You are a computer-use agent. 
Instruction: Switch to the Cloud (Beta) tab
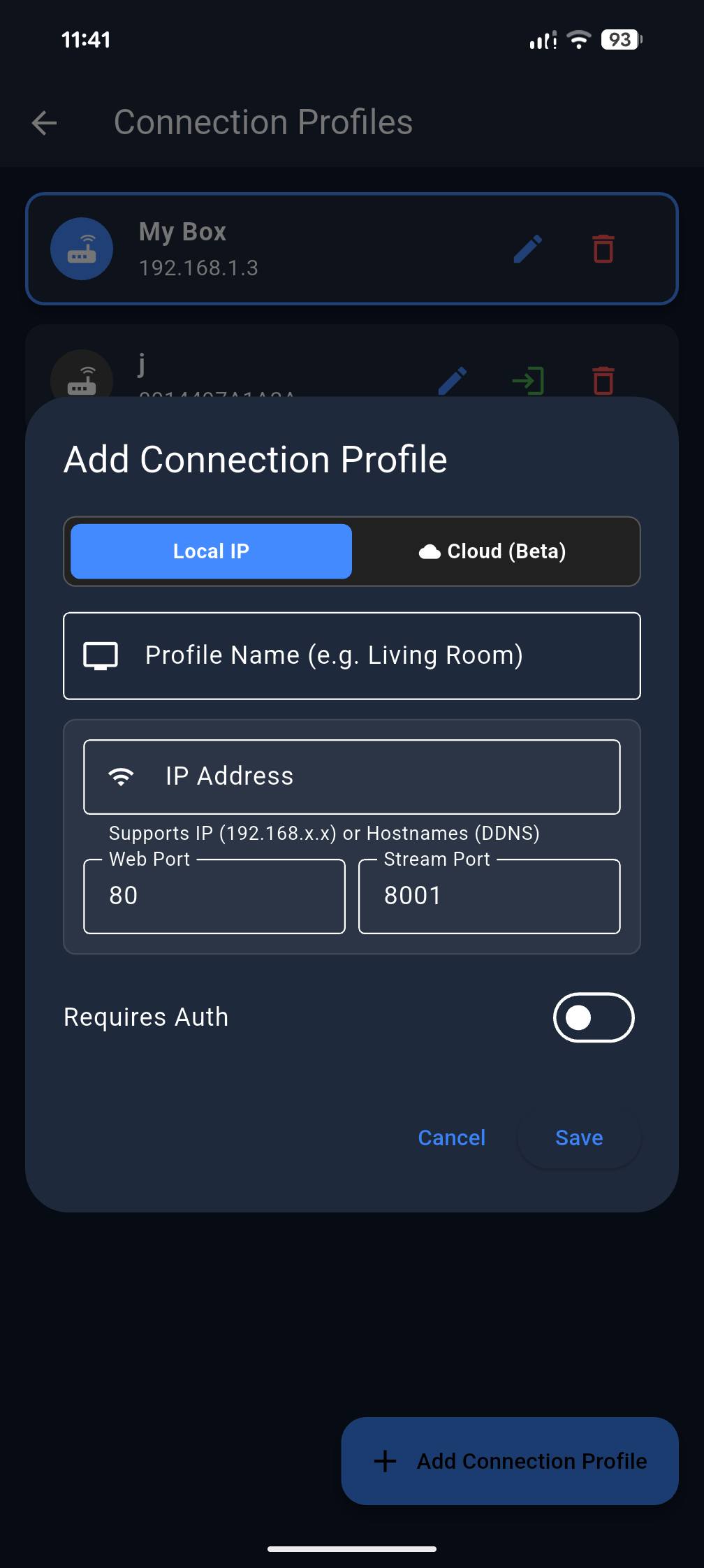click(494, 551)
